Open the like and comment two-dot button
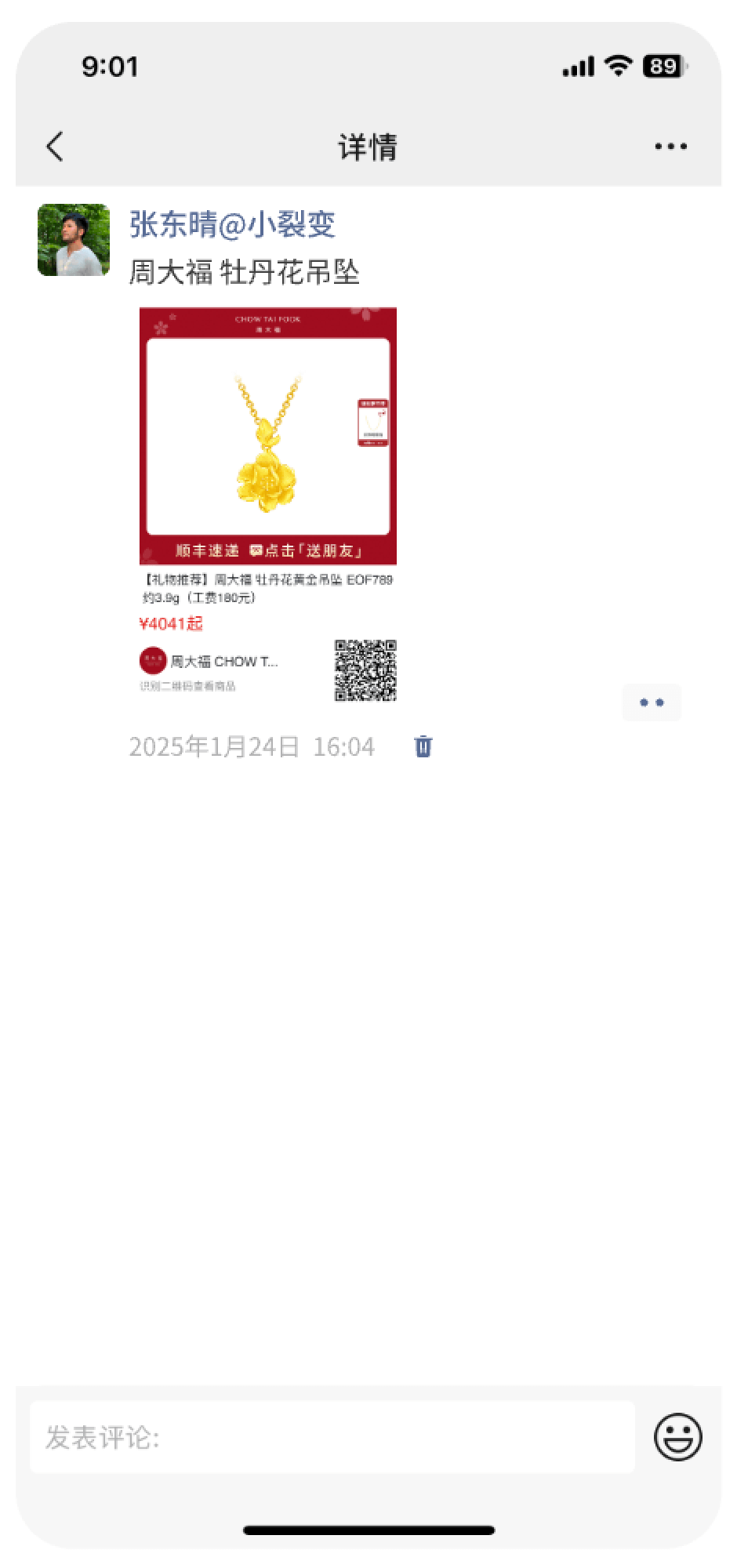Image resolution: width=737 pixels, height=1568 pixels. coord(652,702)
